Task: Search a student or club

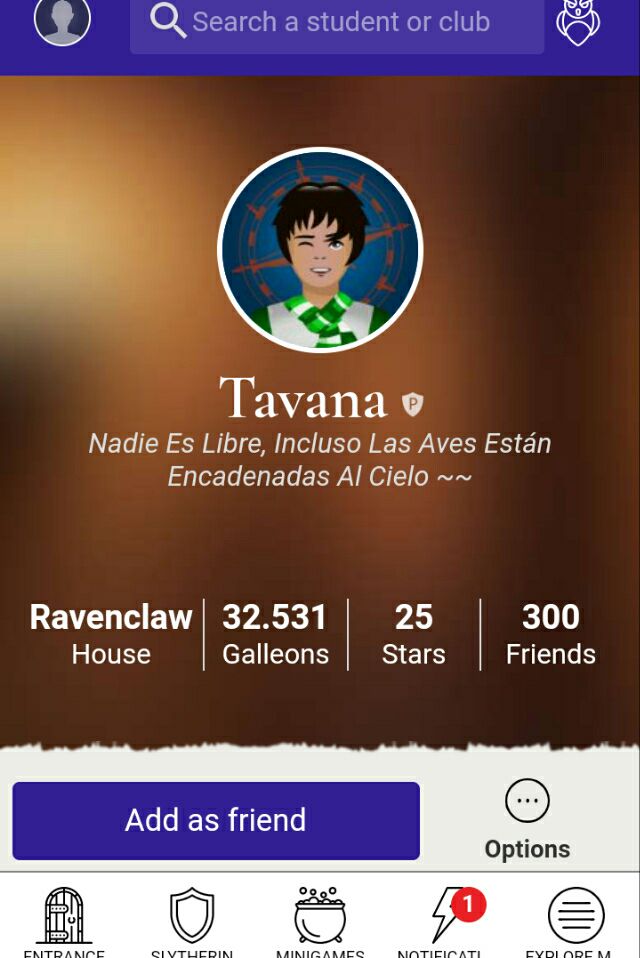Action: tap(338, 22)
